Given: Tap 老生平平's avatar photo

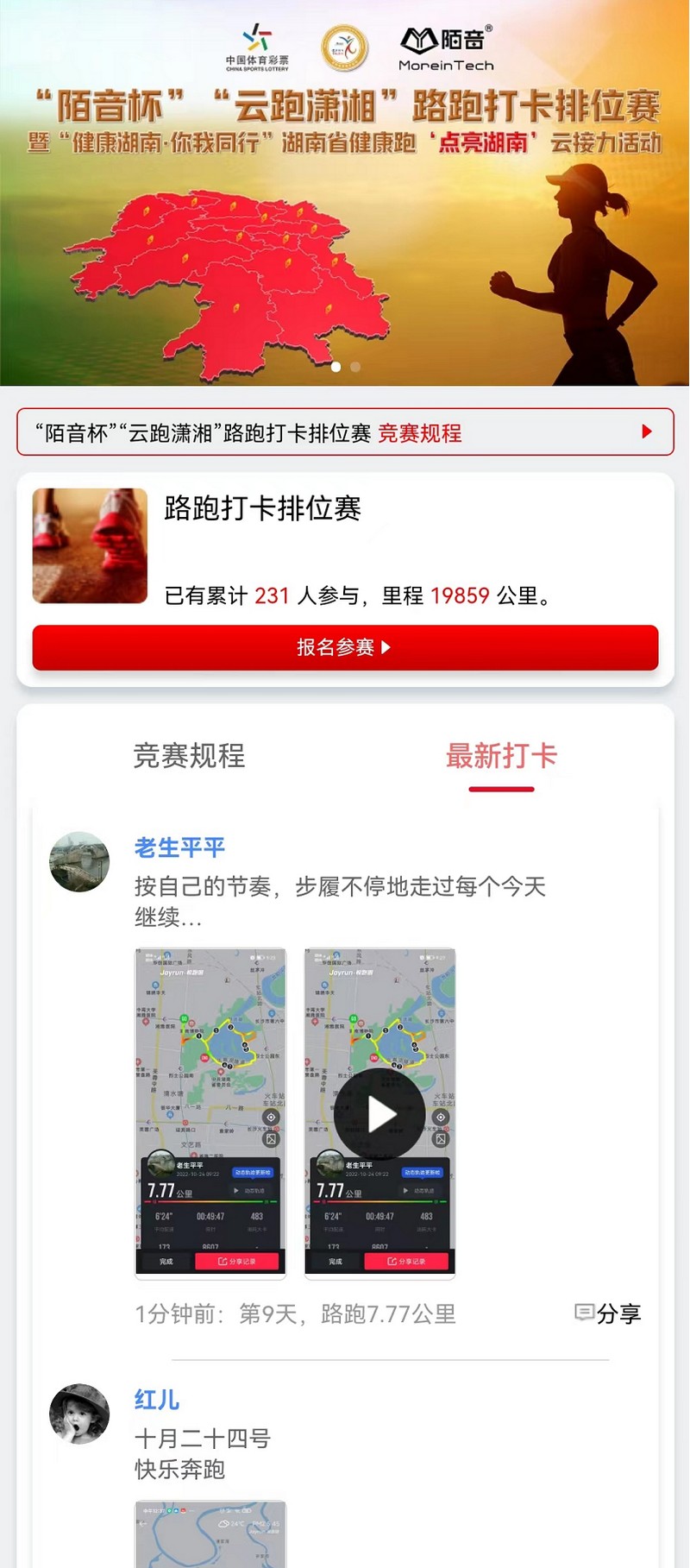Looking at the screenshot, I should point(79,861).
